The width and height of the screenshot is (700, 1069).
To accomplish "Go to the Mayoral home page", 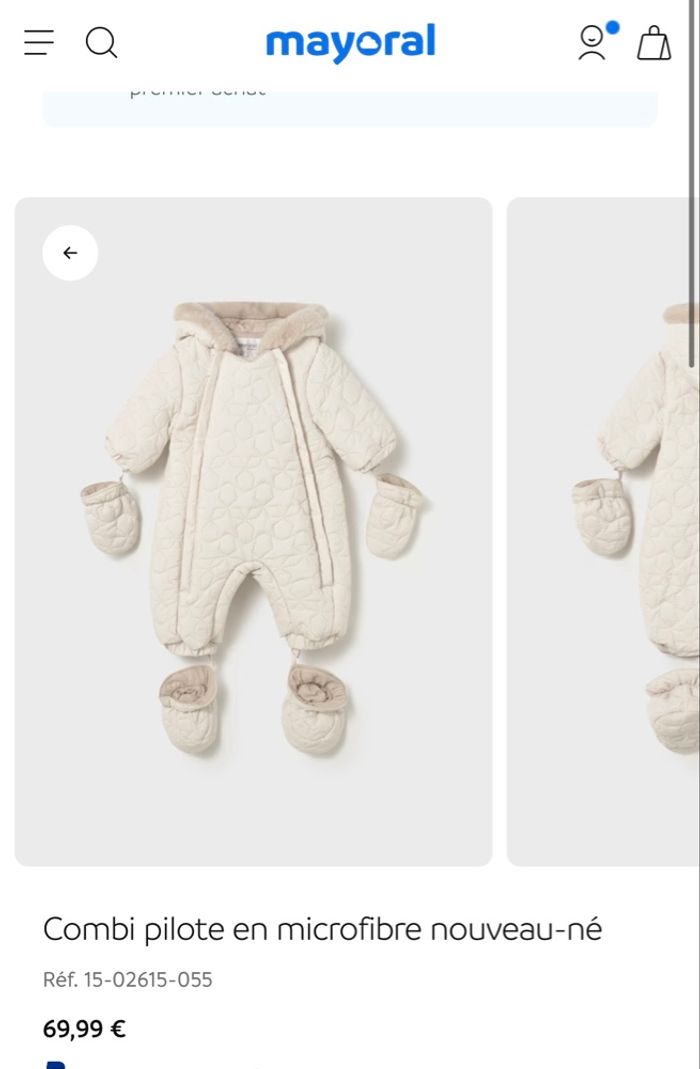I will (350, 43).
